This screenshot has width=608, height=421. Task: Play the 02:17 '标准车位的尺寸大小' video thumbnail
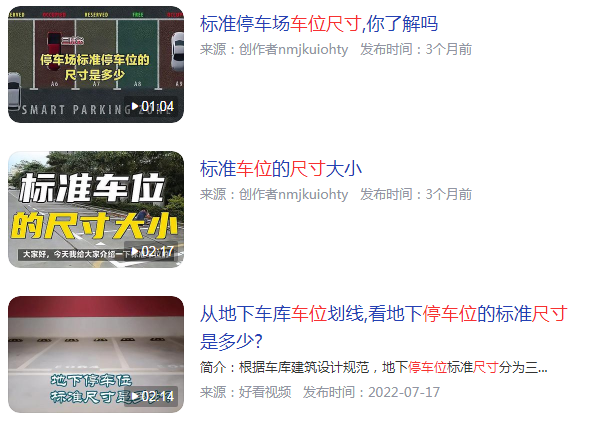click(96, 210)
